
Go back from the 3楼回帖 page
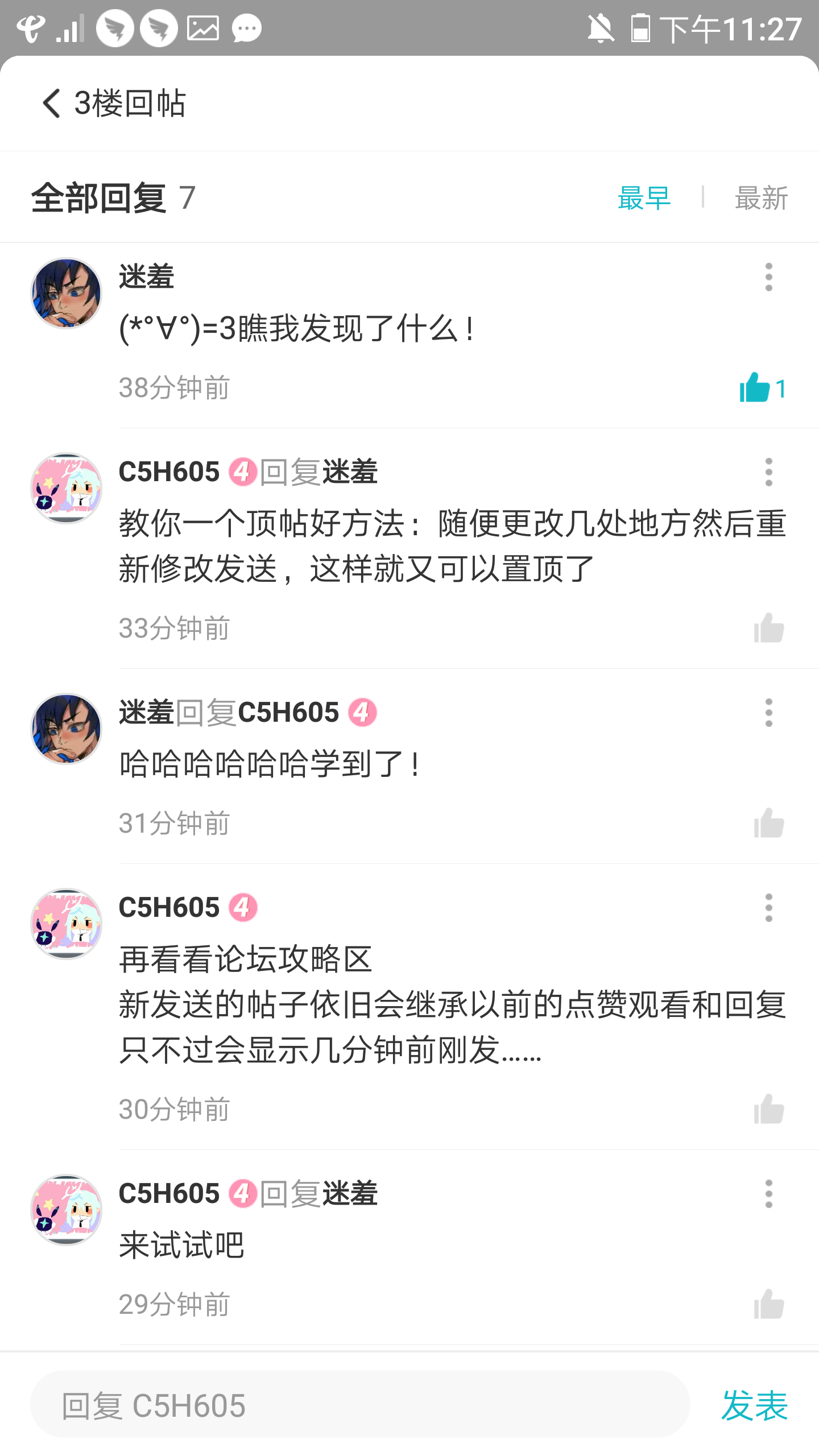pyautogui.click(x=51, y=104)
